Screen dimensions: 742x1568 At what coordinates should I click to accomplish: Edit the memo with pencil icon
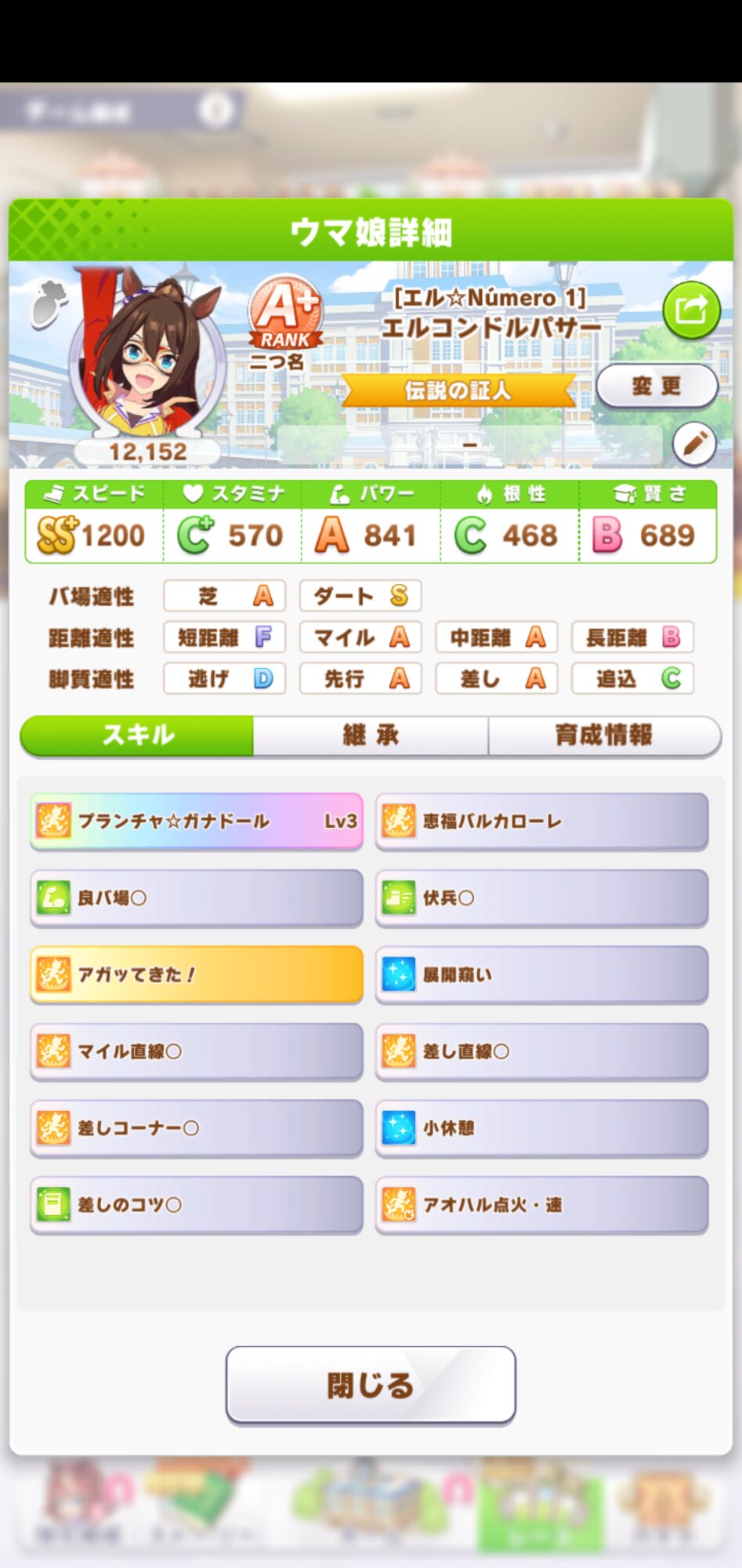694,445
